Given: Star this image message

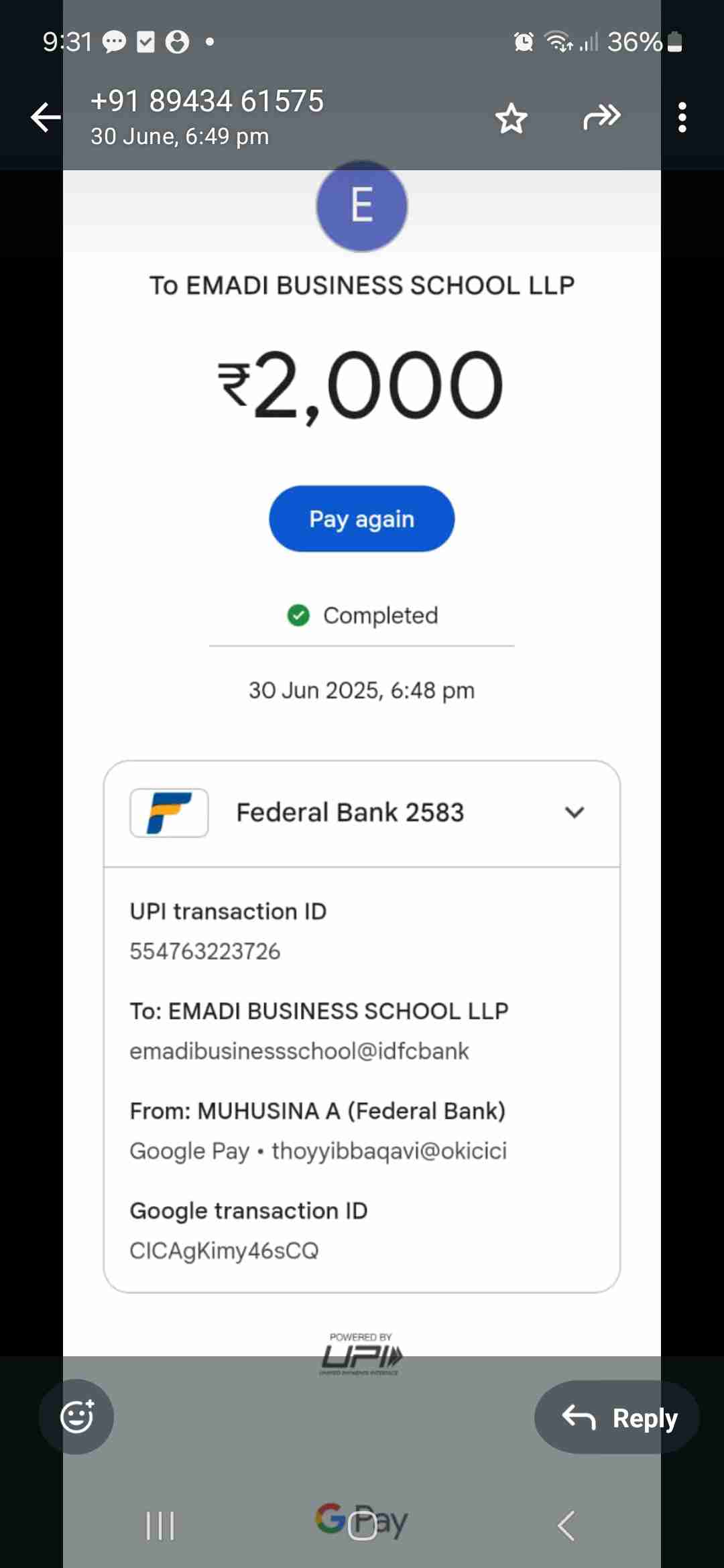Looking at the screenshot, I should [x=511, y=119].
